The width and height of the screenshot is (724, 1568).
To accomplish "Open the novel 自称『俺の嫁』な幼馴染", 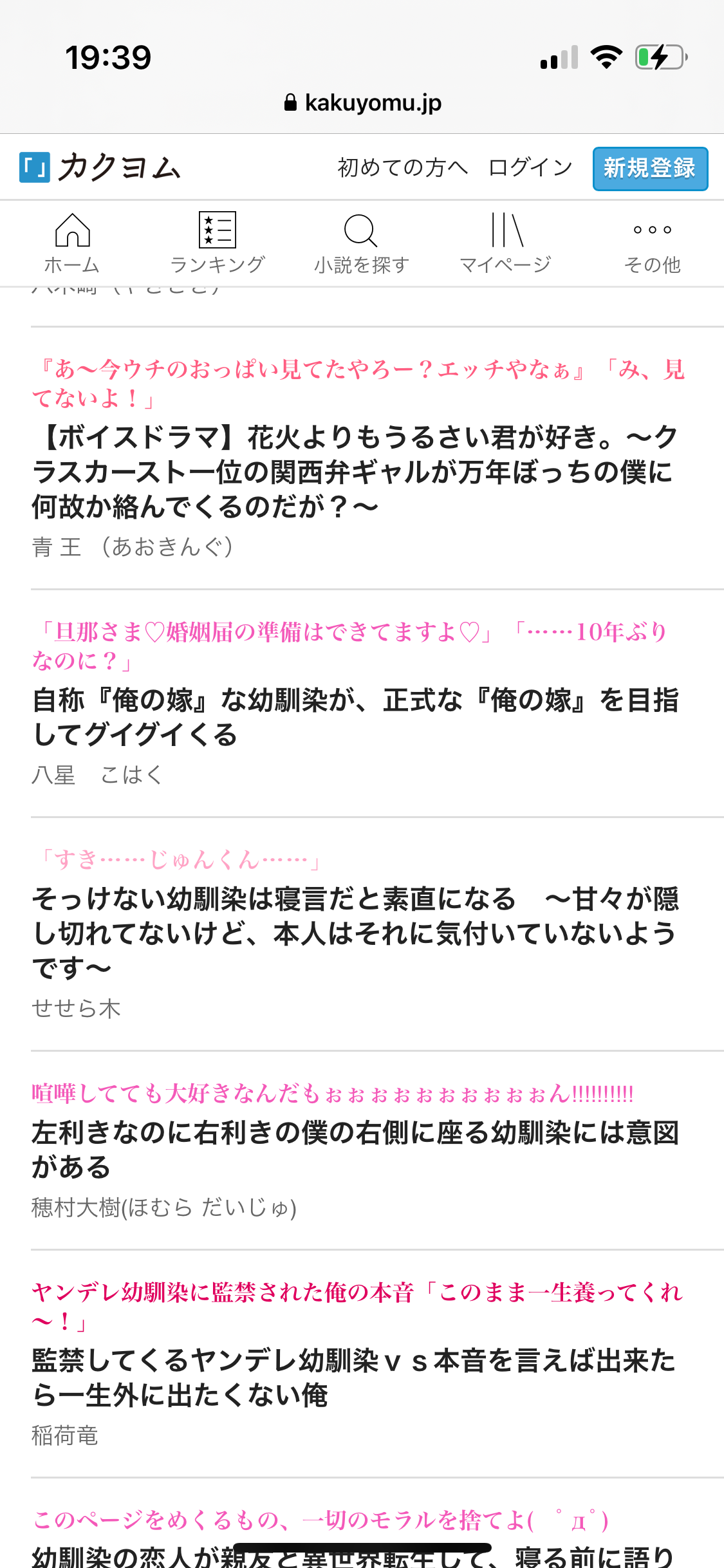I will [x=354, y=717].
